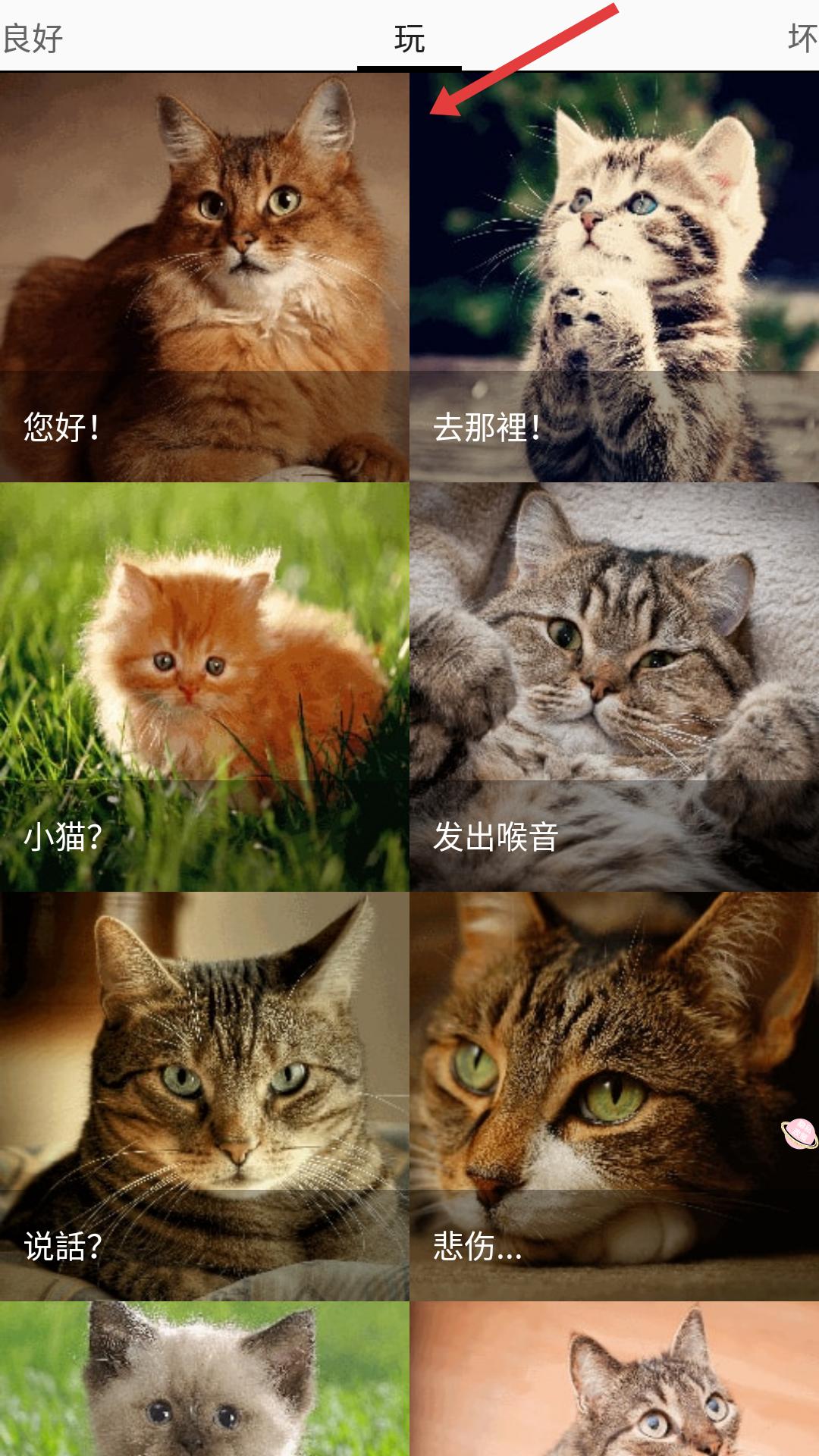Switch to the 坏 tab
Screen dimensions: 819x1456
(801, 38)
